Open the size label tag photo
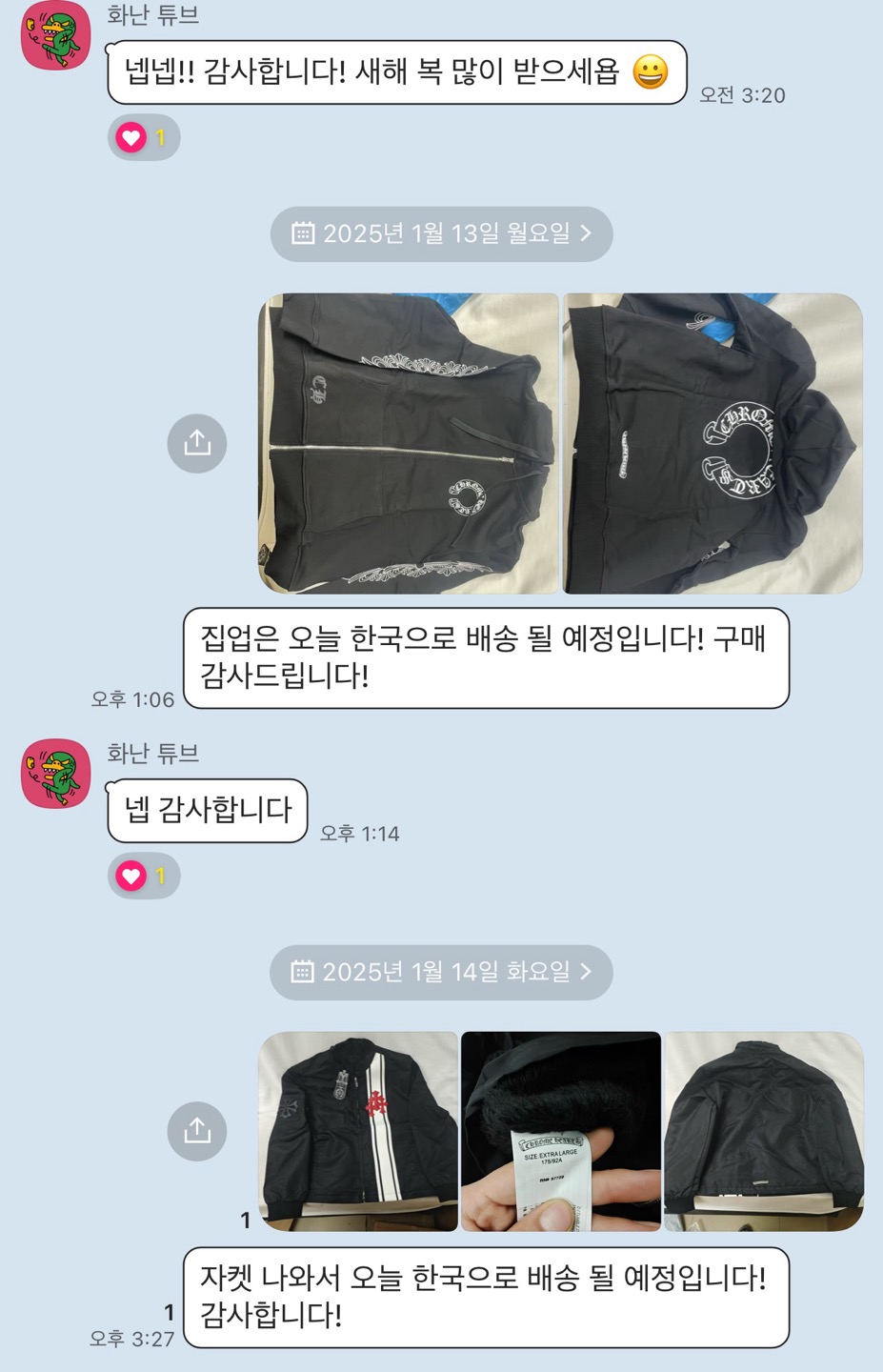Image resolution: width=883 pixels, height=1372 pixels. [561, 1131]
